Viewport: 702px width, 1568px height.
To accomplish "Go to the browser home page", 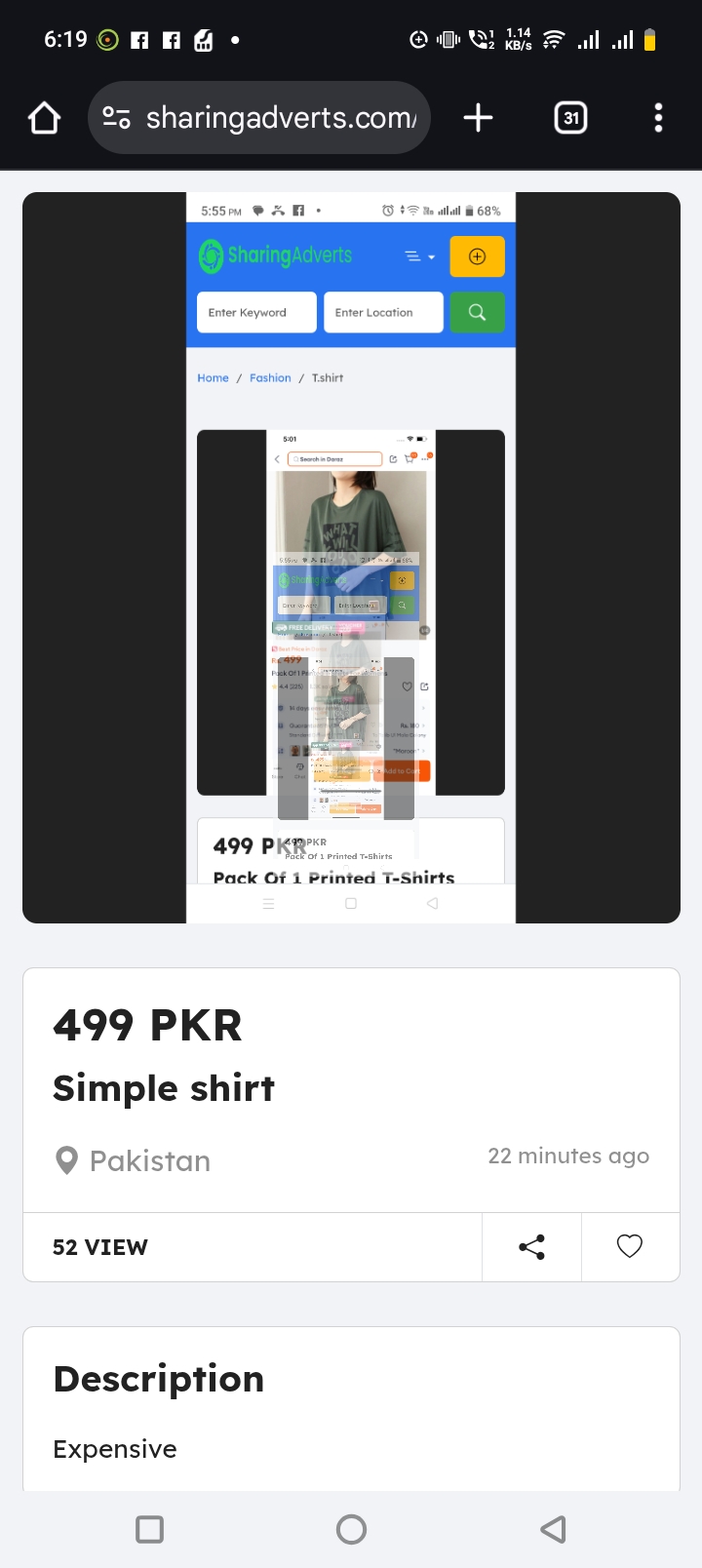I will [44, 119].
